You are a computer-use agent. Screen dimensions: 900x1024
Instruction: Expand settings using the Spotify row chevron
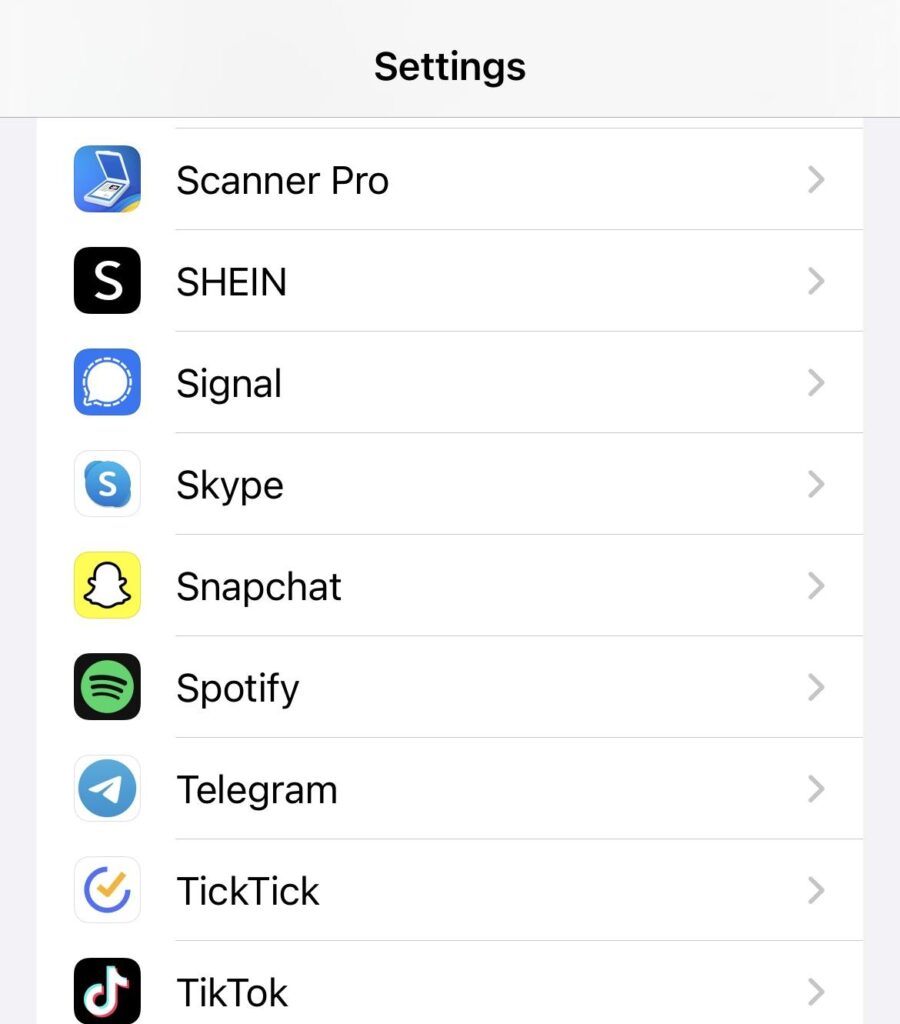coord(817,687)
